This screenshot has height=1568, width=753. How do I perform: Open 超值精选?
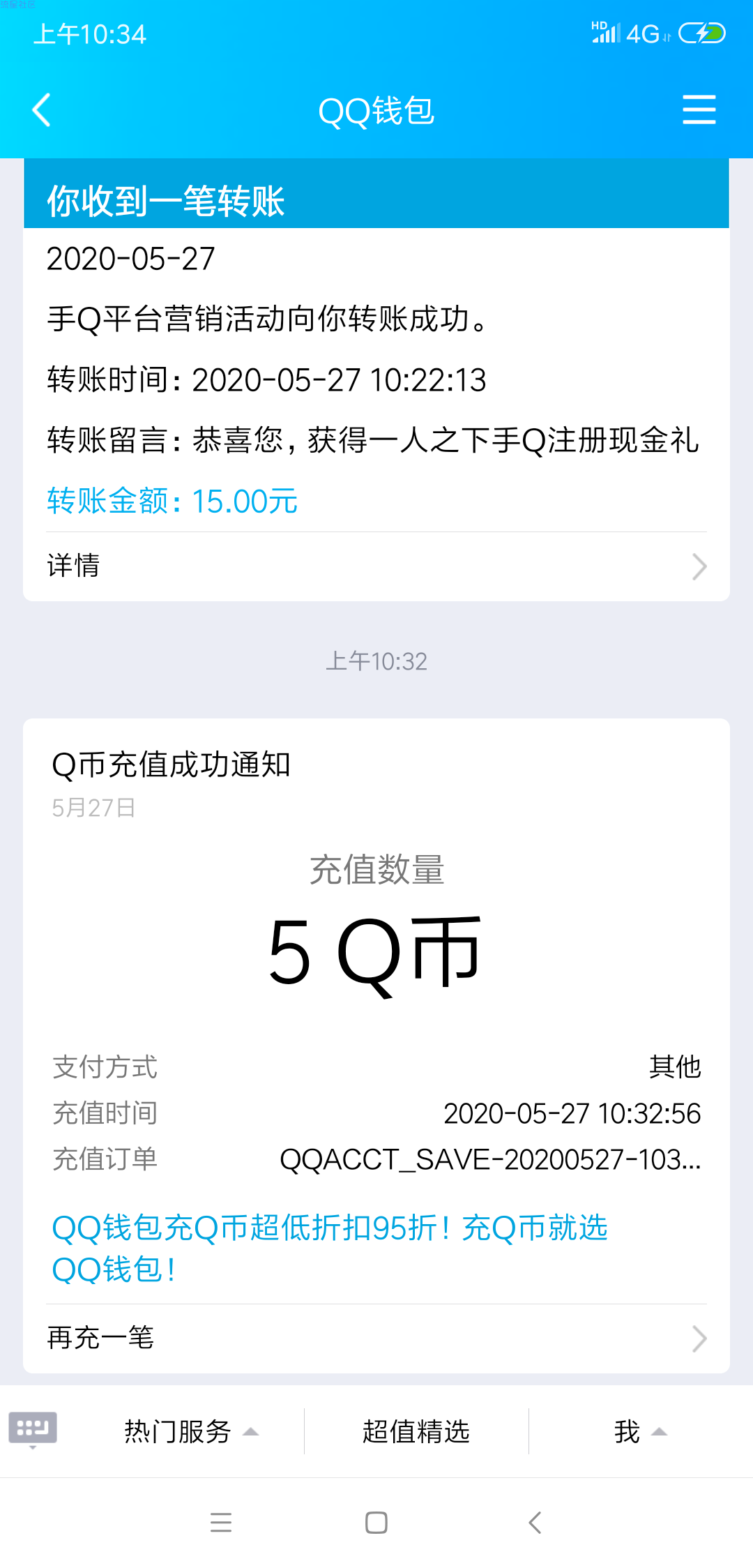pos(416,1431)
